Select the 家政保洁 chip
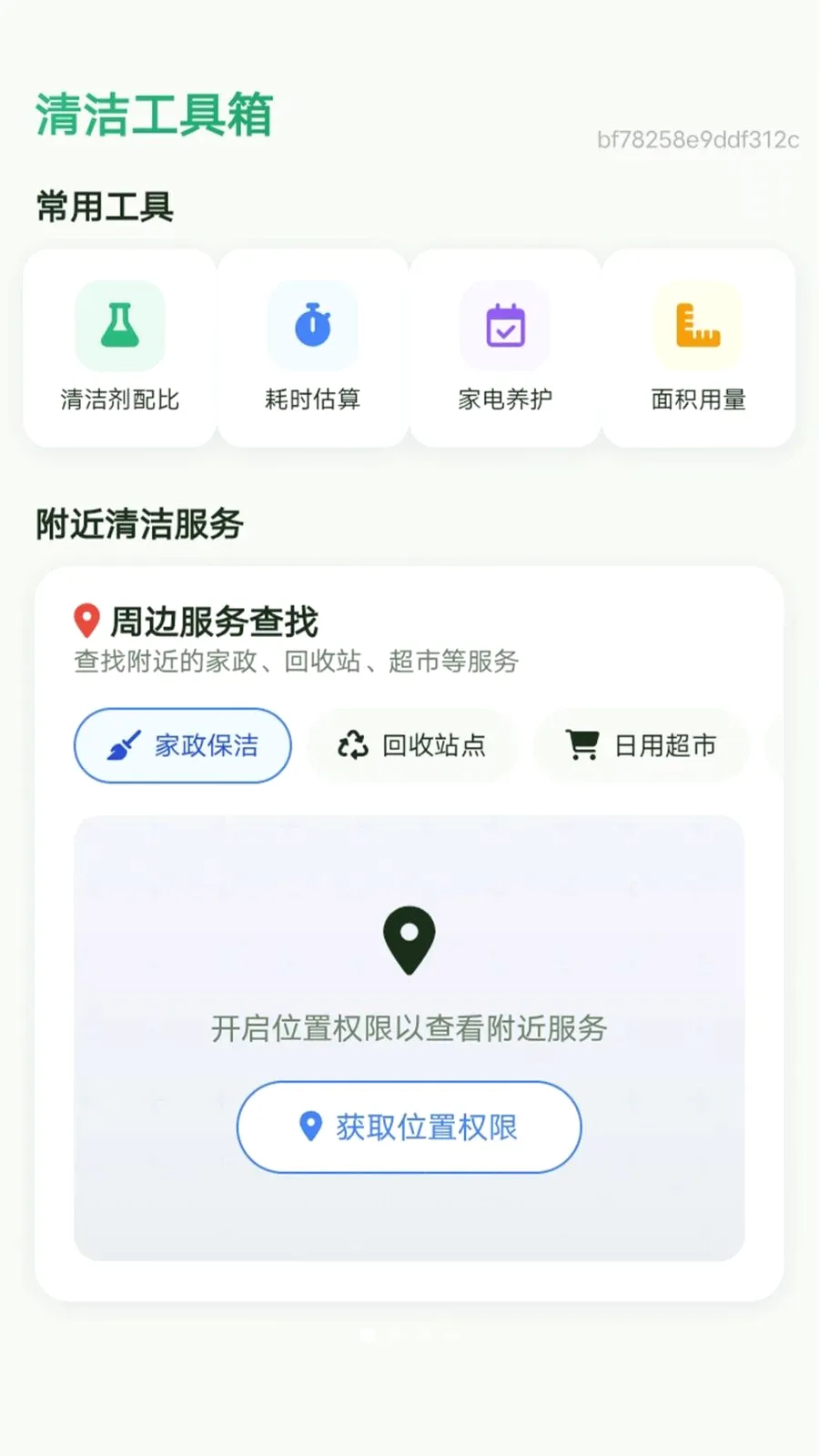This screenshot has width=819, height=1456. 183,745
